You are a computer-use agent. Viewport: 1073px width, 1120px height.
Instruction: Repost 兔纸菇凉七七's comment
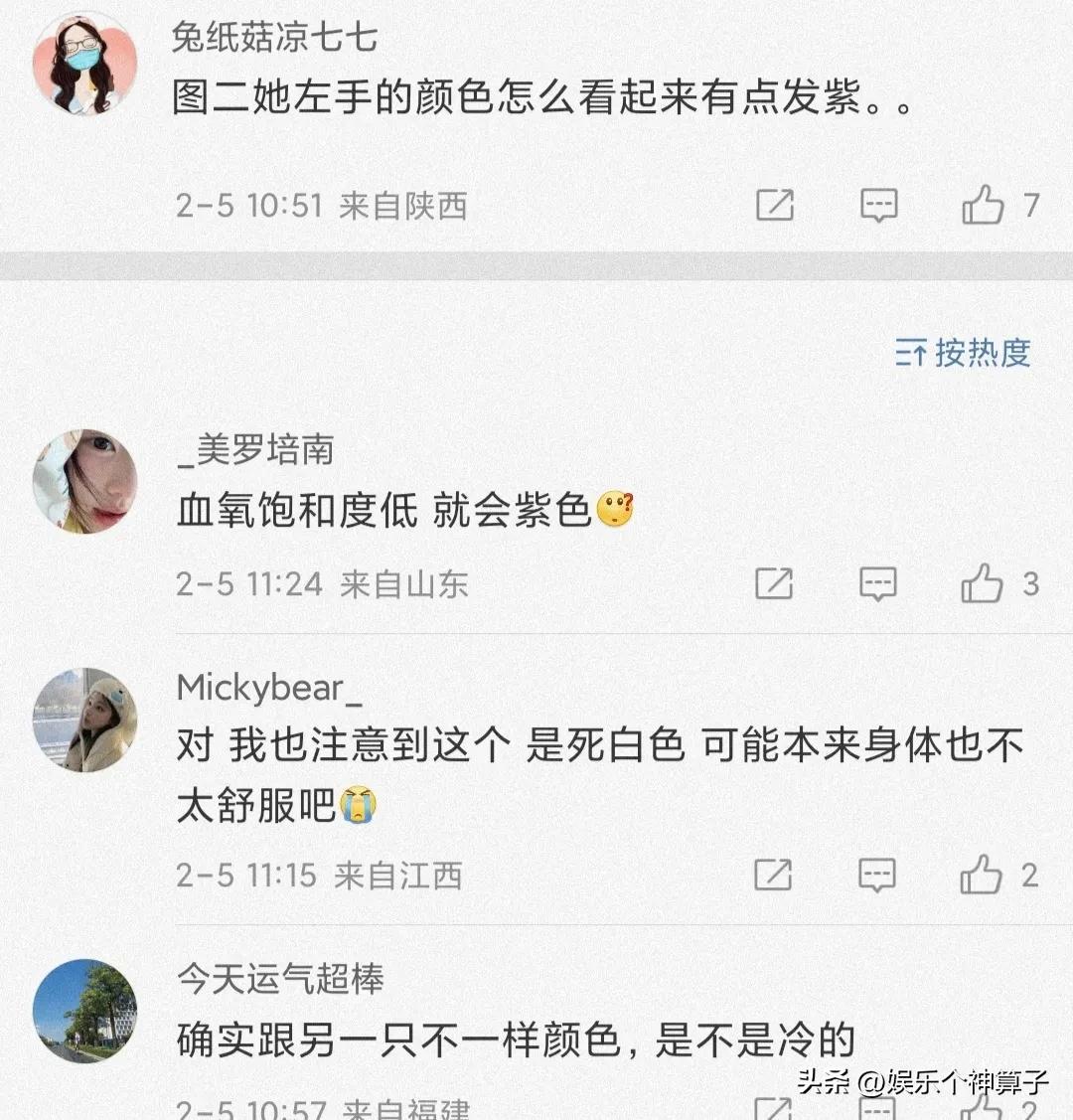pyautogui.click(x=775, y=206)
